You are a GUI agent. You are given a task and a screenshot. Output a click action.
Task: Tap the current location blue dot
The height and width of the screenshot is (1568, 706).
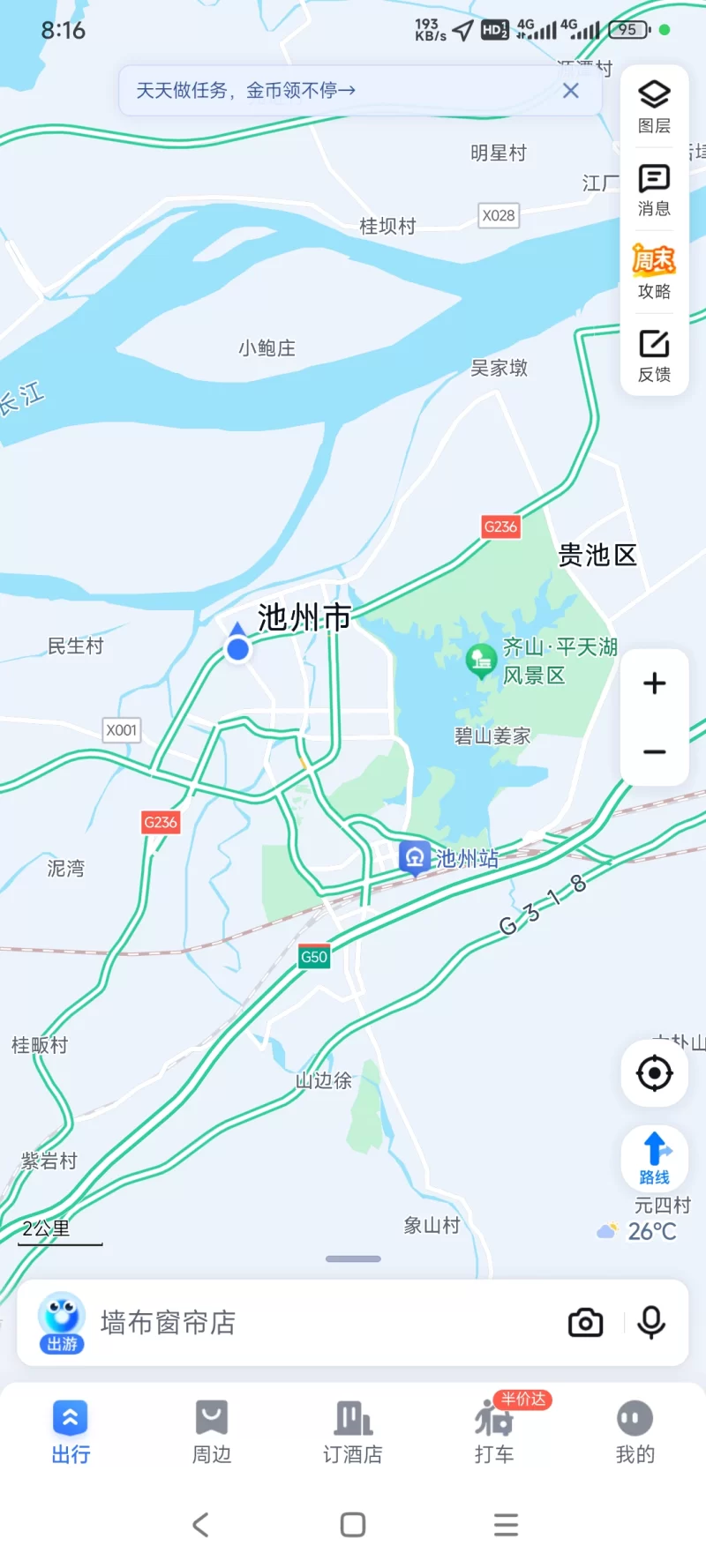coord(237,649)
